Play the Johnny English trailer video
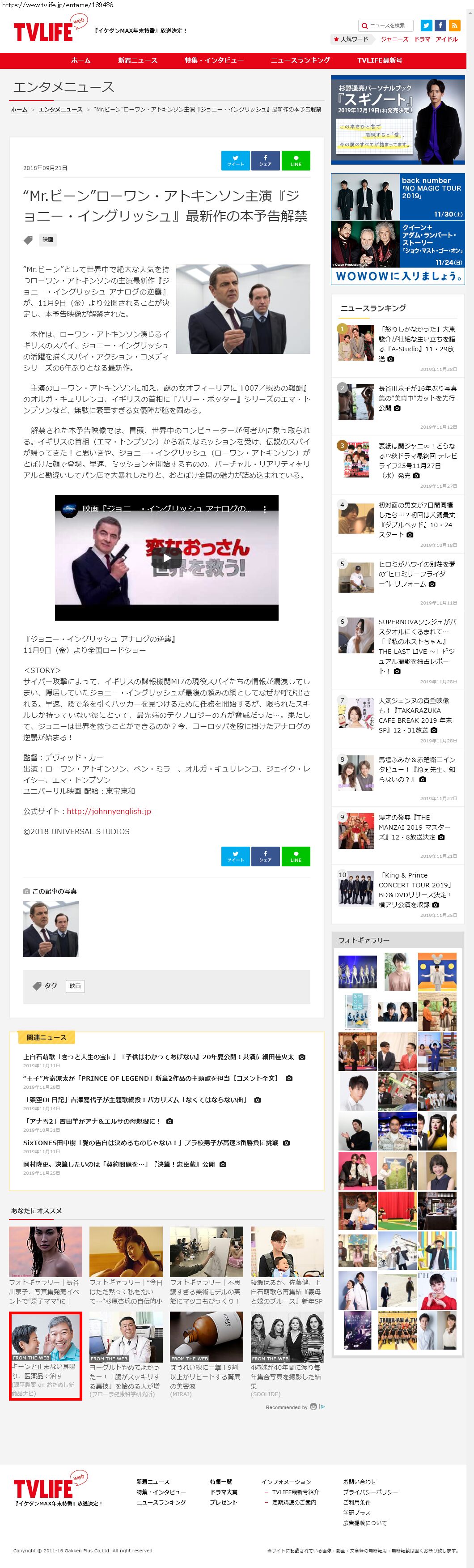The width and height of the screenshot is (474, 1568). (166, 558)
